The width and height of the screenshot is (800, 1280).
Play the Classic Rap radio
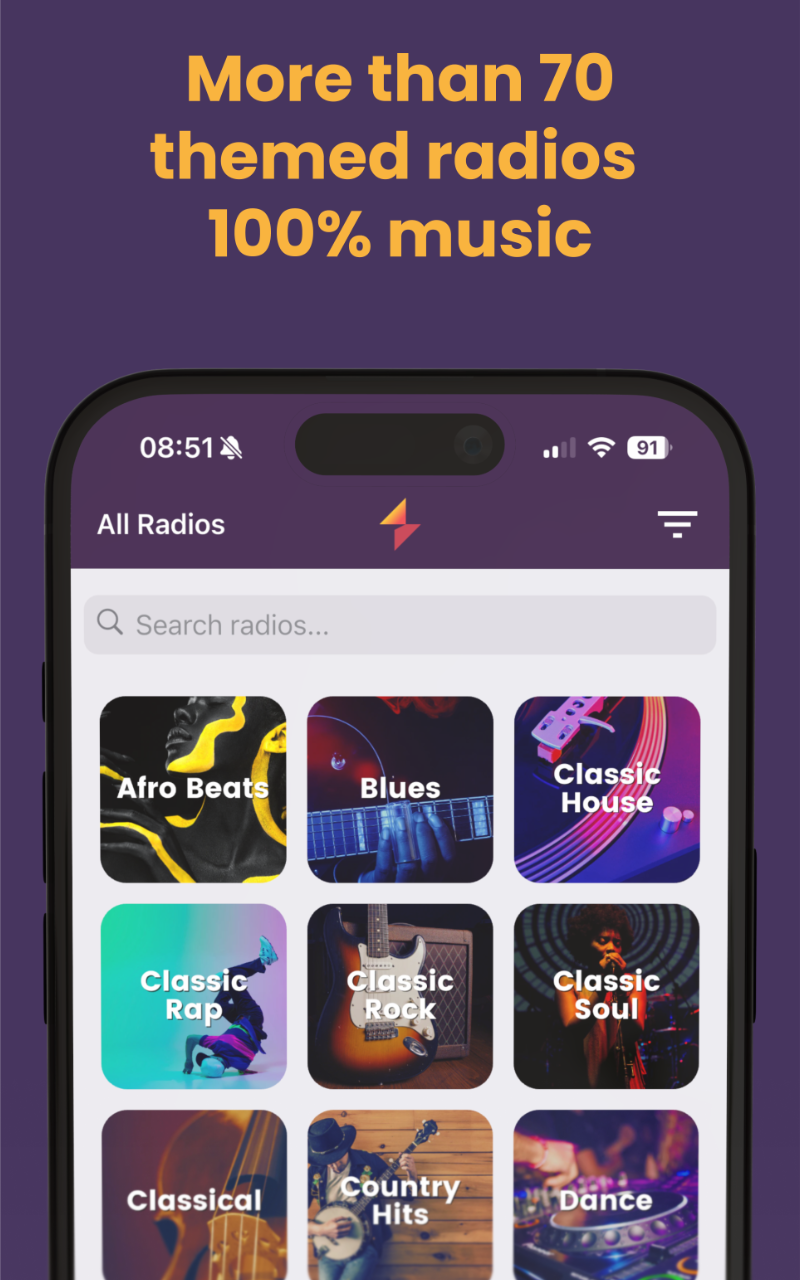pyautogui.click(x=193, y=995)
